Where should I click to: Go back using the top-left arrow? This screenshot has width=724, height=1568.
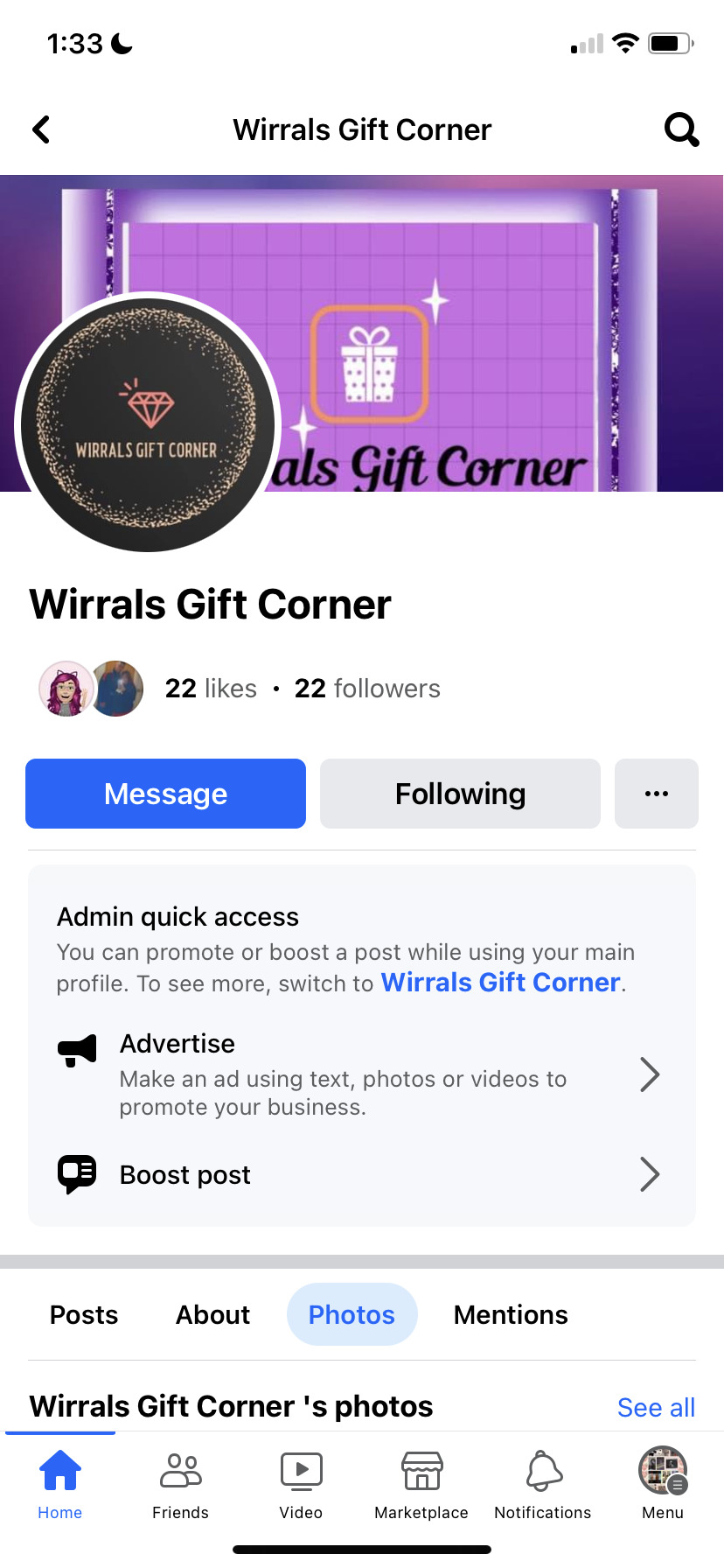41,129
